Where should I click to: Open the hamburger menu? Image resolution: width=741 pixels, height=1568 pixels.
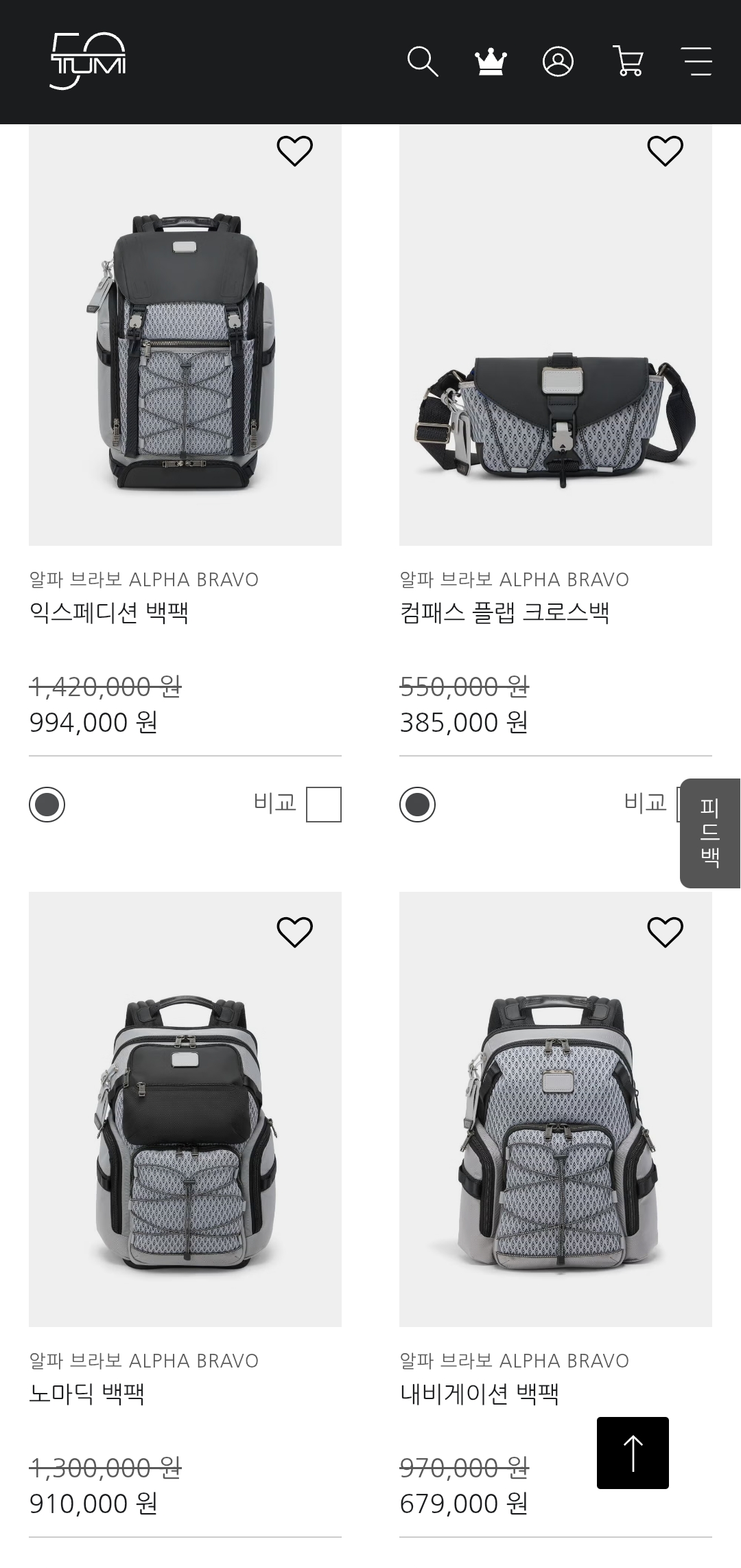click(x=697, y=62)
